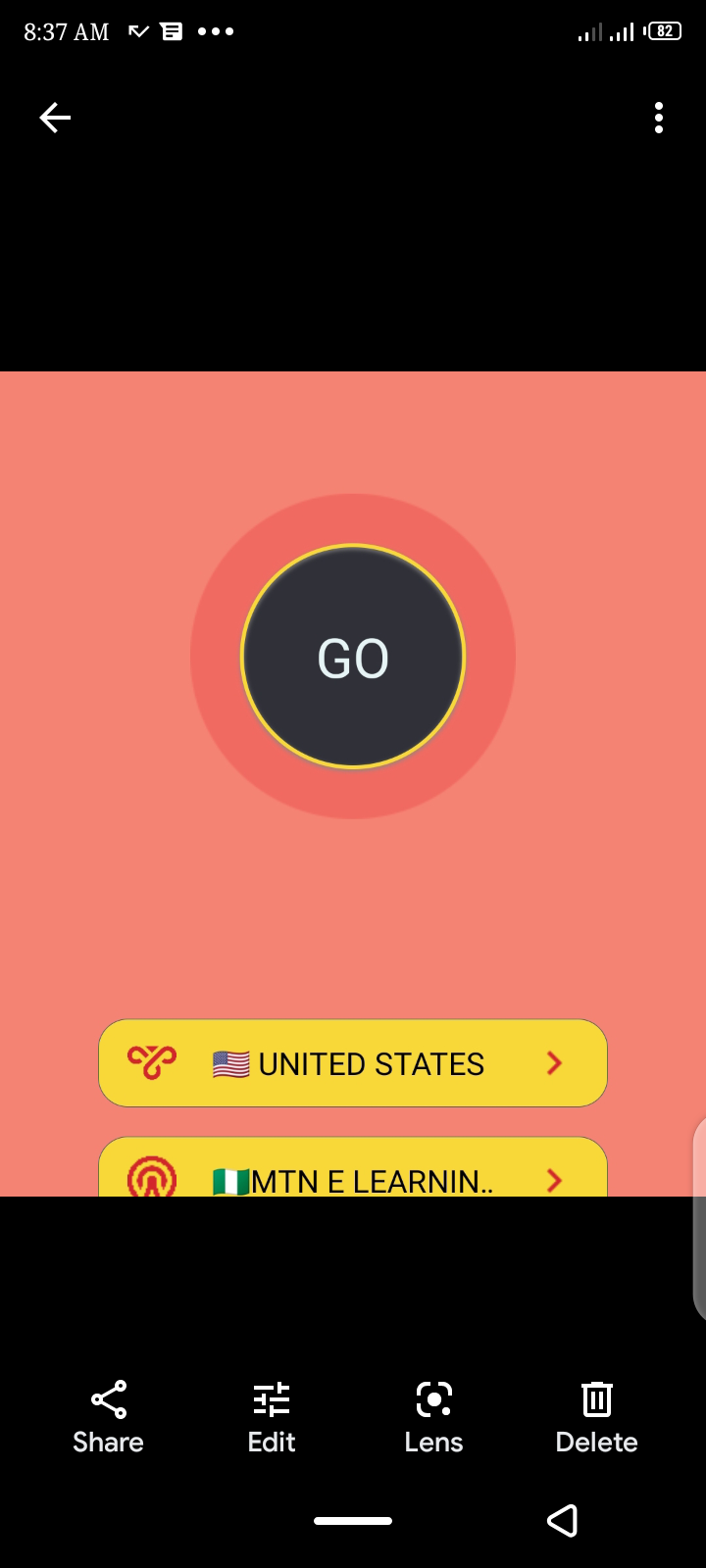The image size is (706, 1568).
Task: Delete this photo
Action: (596, 1417)
